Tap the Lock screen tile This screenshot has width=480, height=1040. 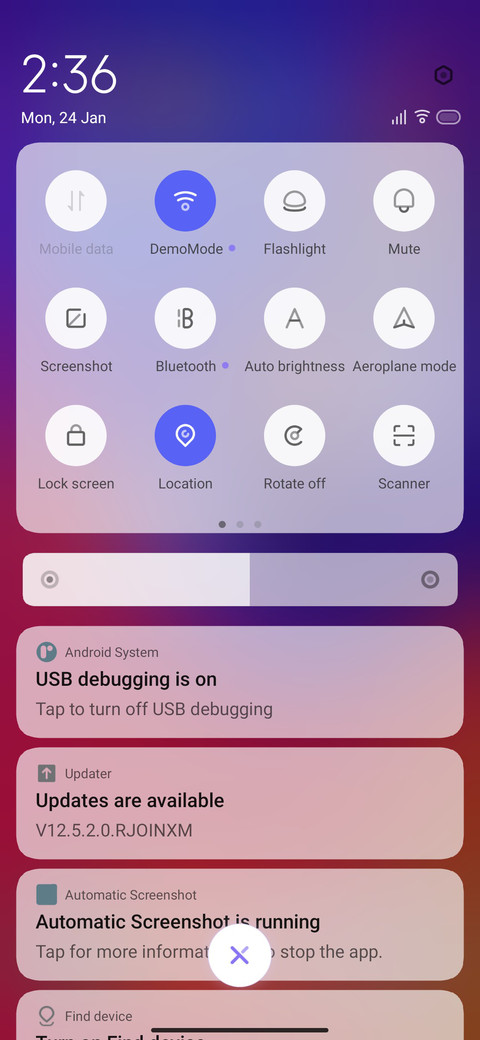(x=76, y=436)
